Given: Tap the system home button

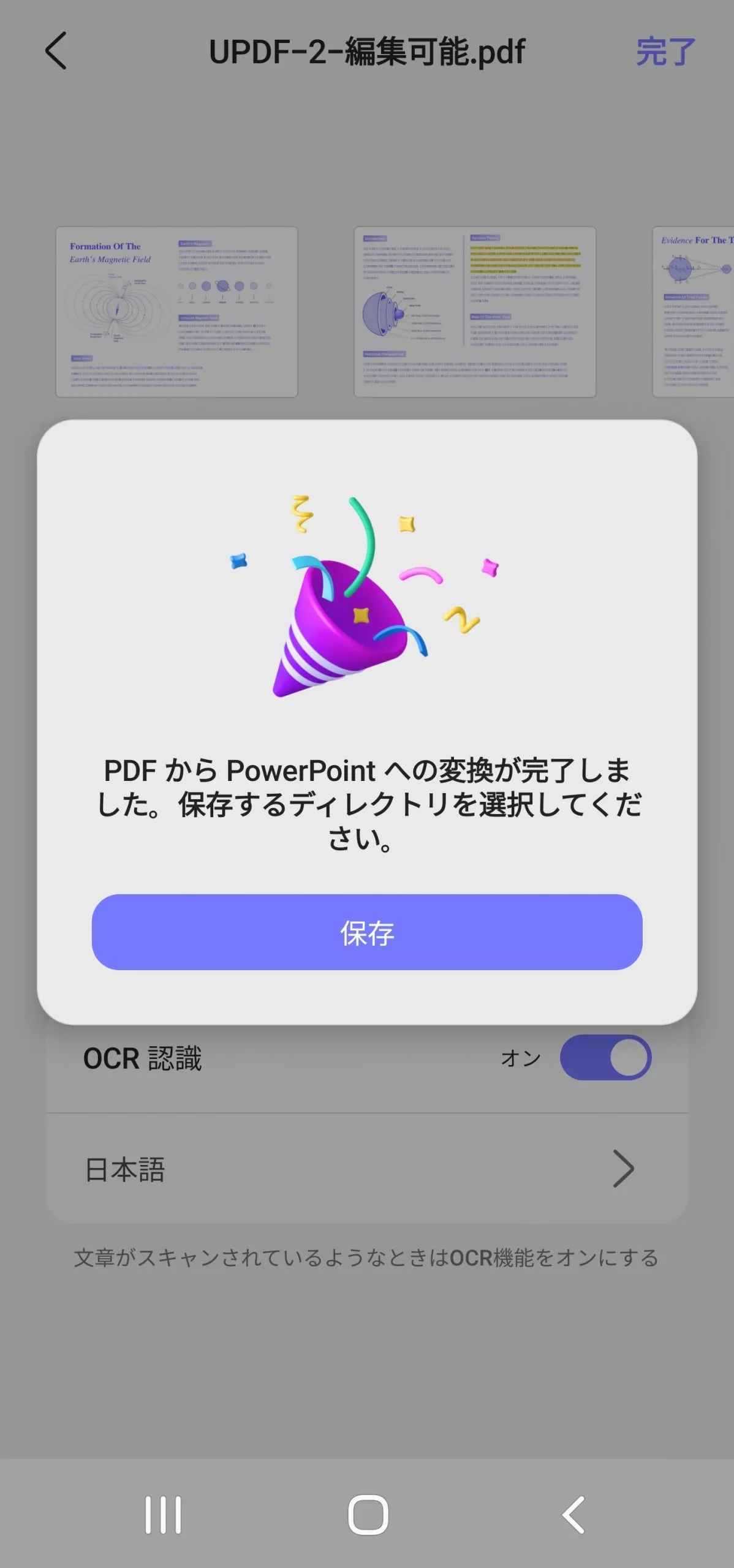Looking at the screenshot, I should click(368, 1515).
